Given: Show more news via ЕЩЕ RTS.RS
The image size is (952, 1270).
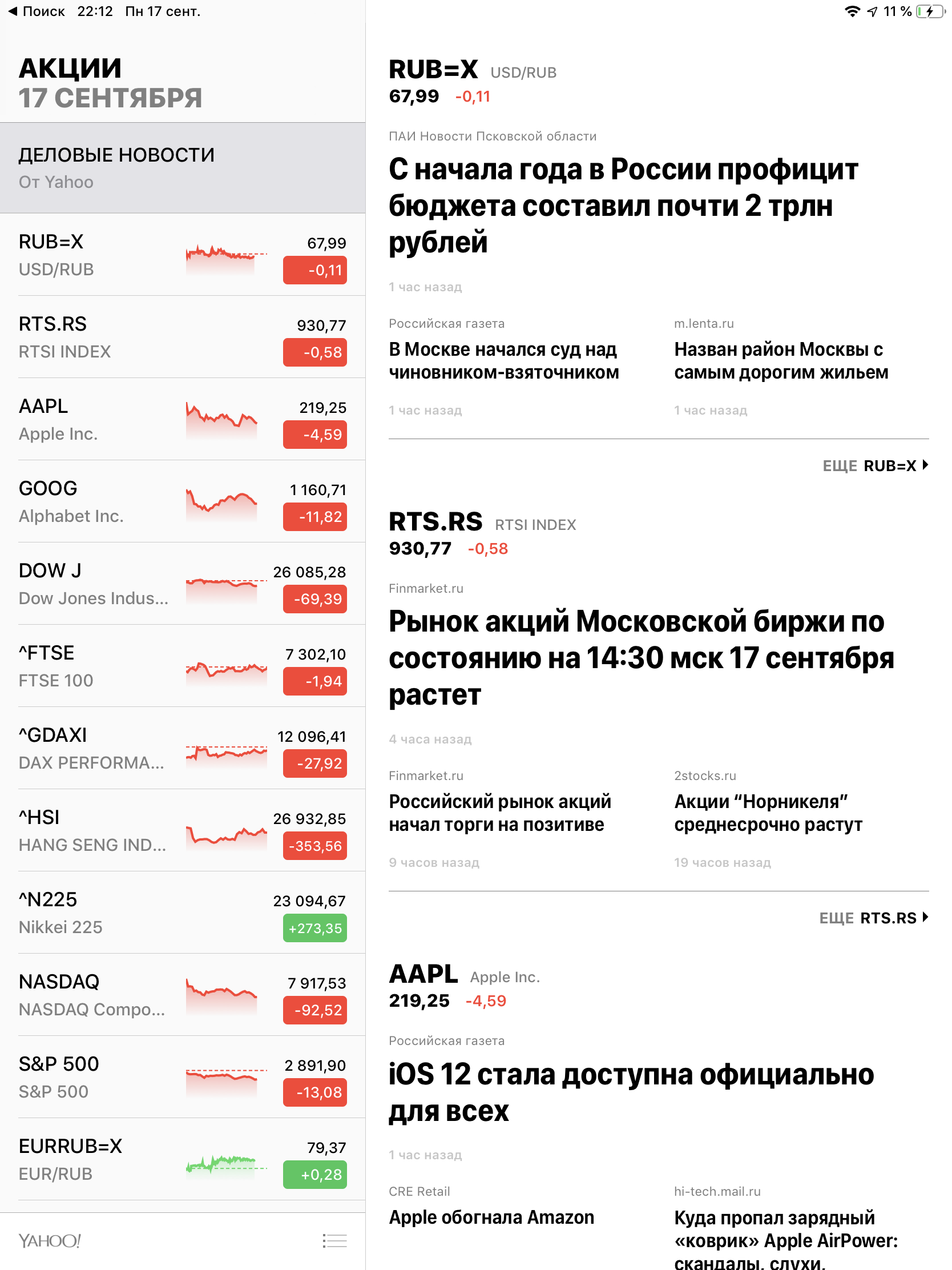Looking at the screenshot, I should pos(872,918).
